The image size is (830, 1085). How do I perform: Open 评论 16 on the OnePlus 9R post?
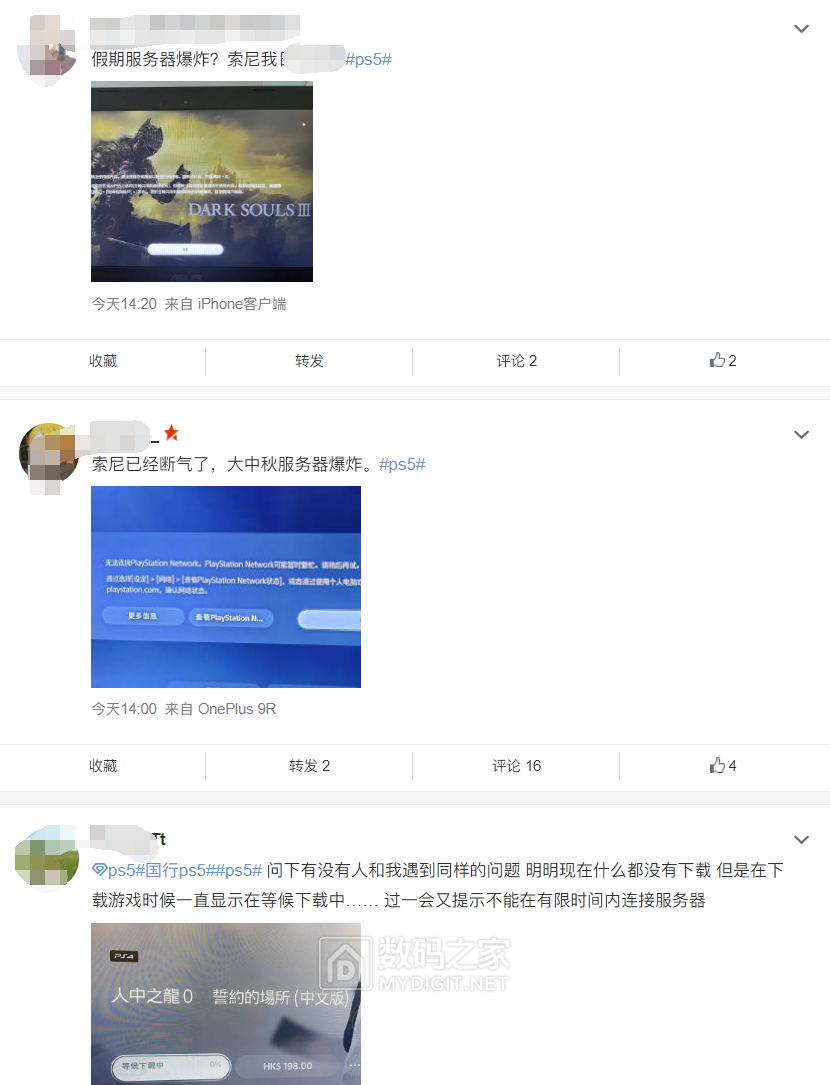(516, 766)
